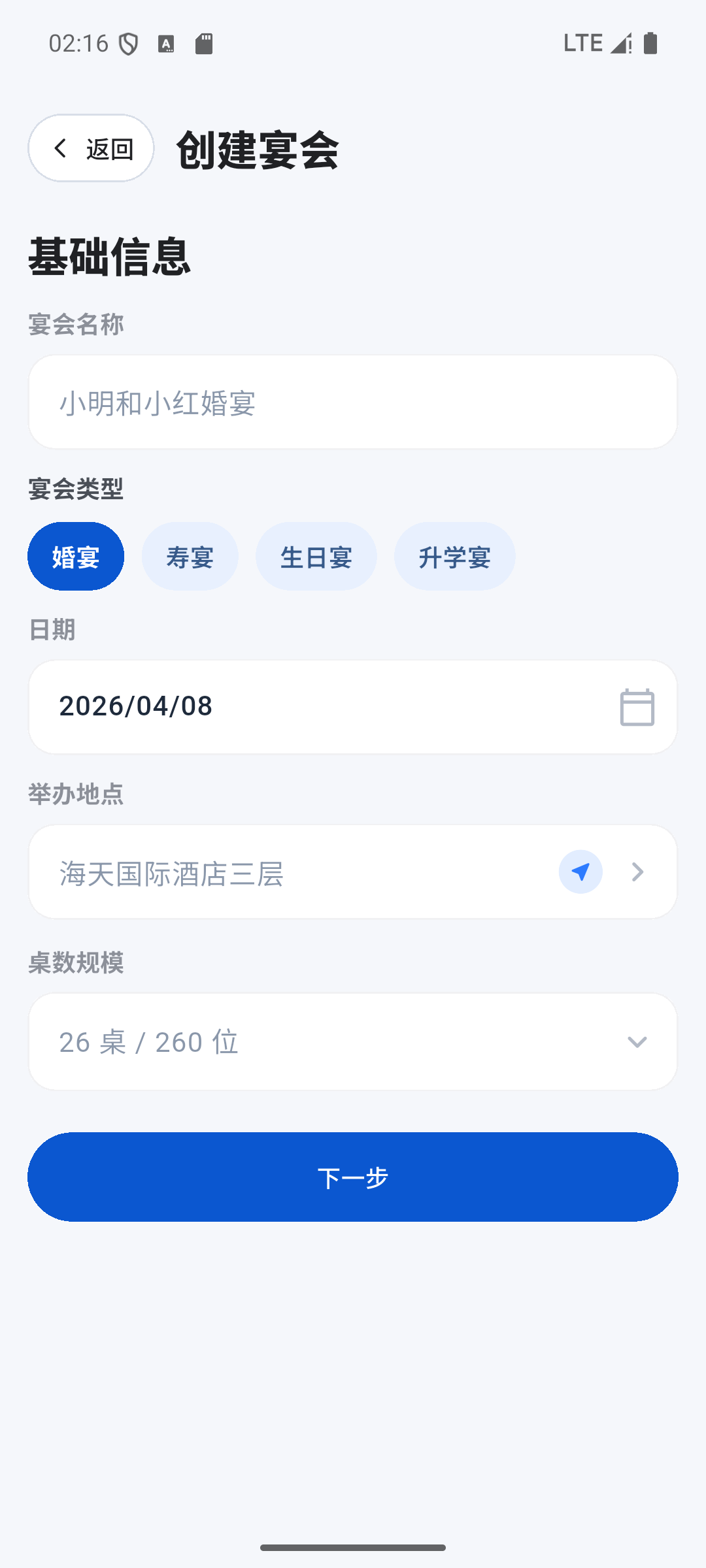
Task: Select the 升学宴 banquet type
Action: point(454,556)
